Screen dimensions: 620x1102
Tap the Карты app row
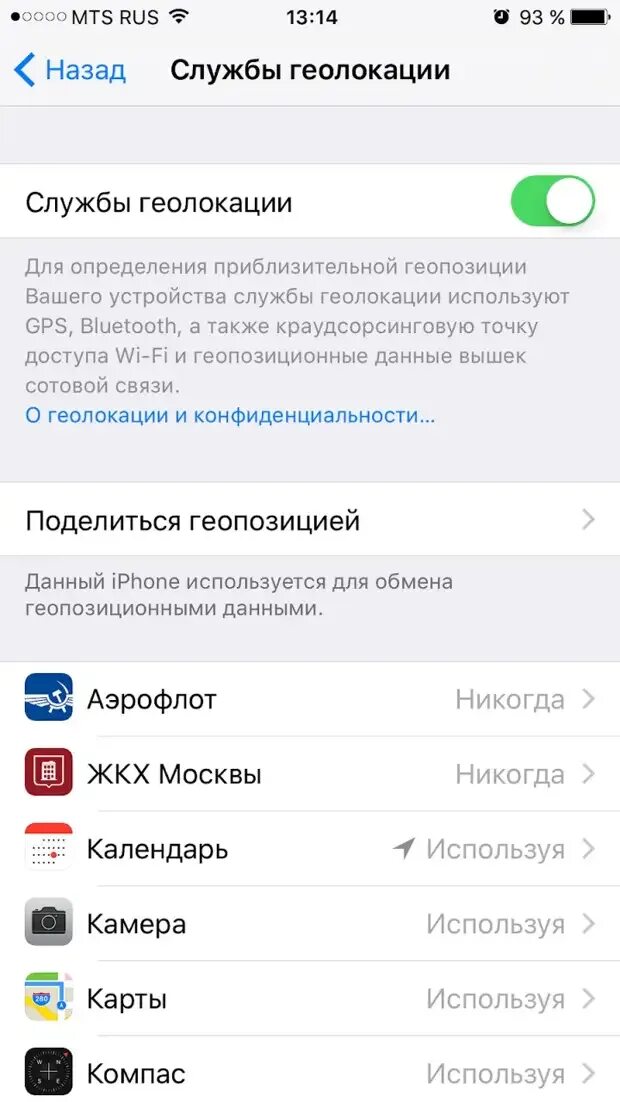point(310,998)
